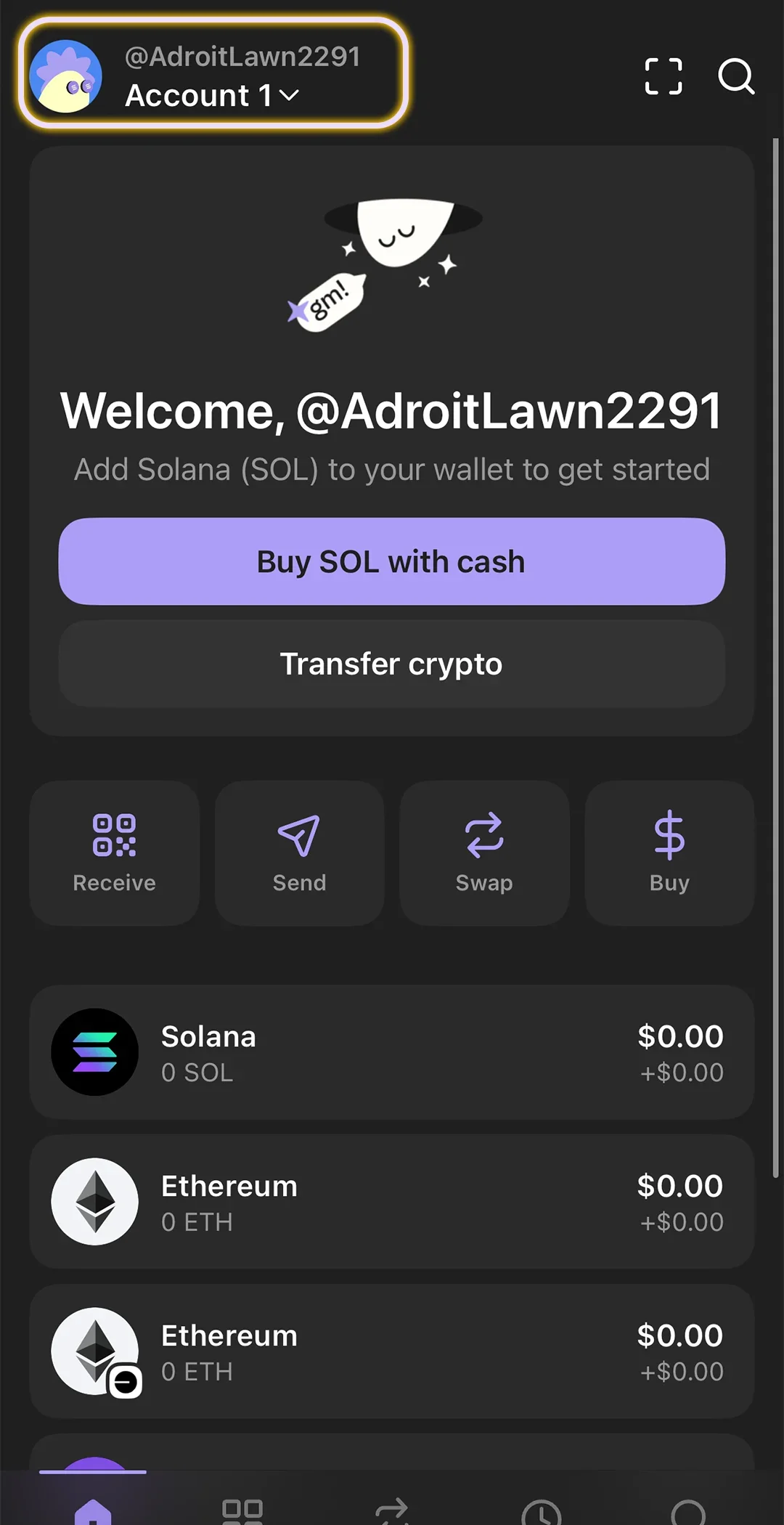This screenshot has width=784, height=1525.
Task: Open the Ethereum 0 ETH asset
Action: [392, 1202]
